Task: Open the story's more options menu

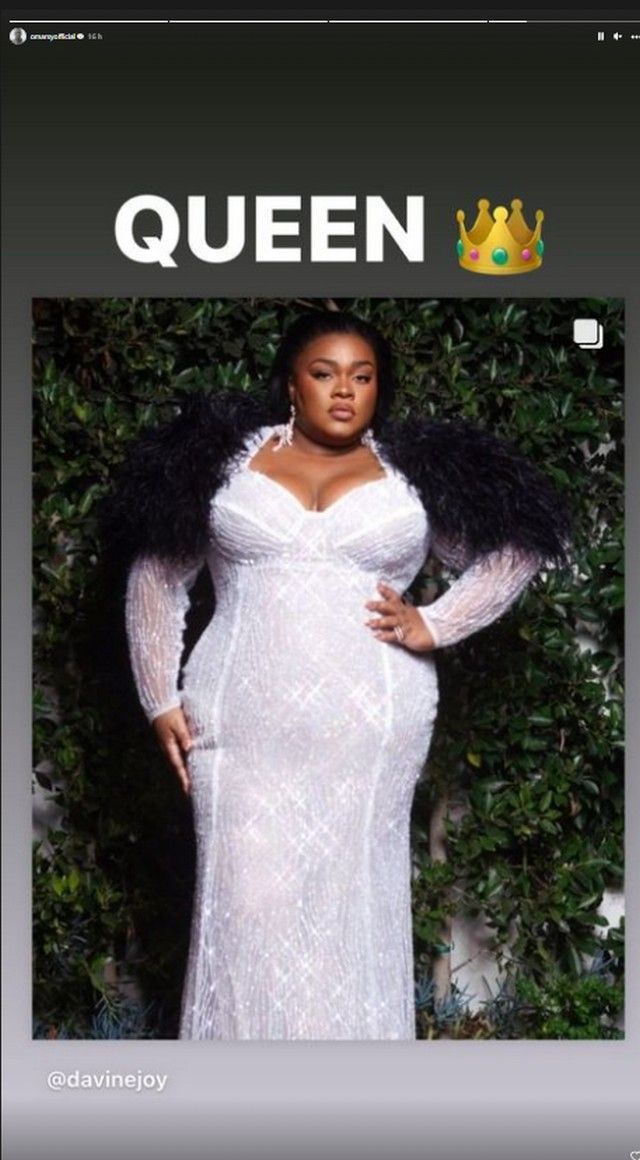Action: click(x=634, y=36)
